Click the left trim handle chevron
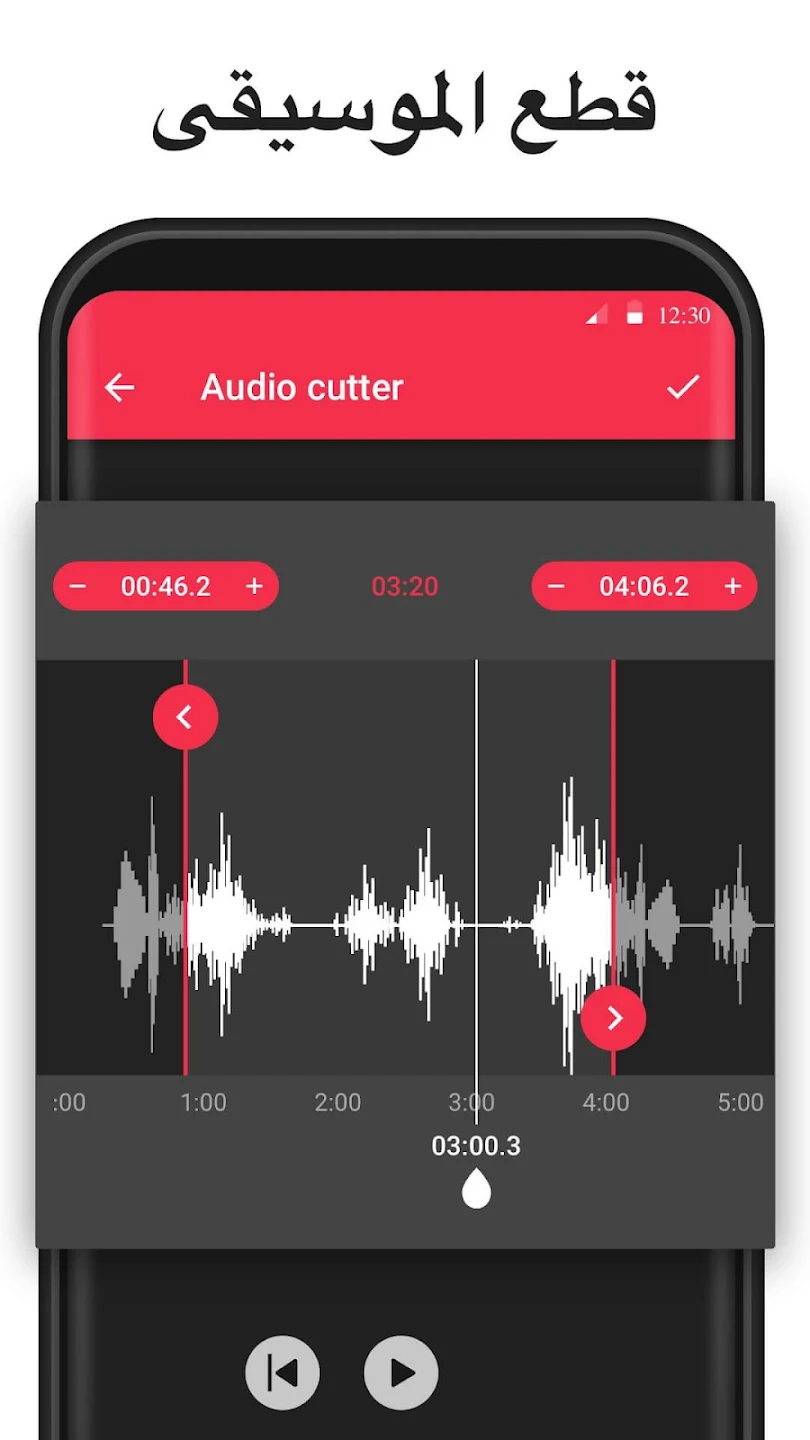 pos(185,716)
